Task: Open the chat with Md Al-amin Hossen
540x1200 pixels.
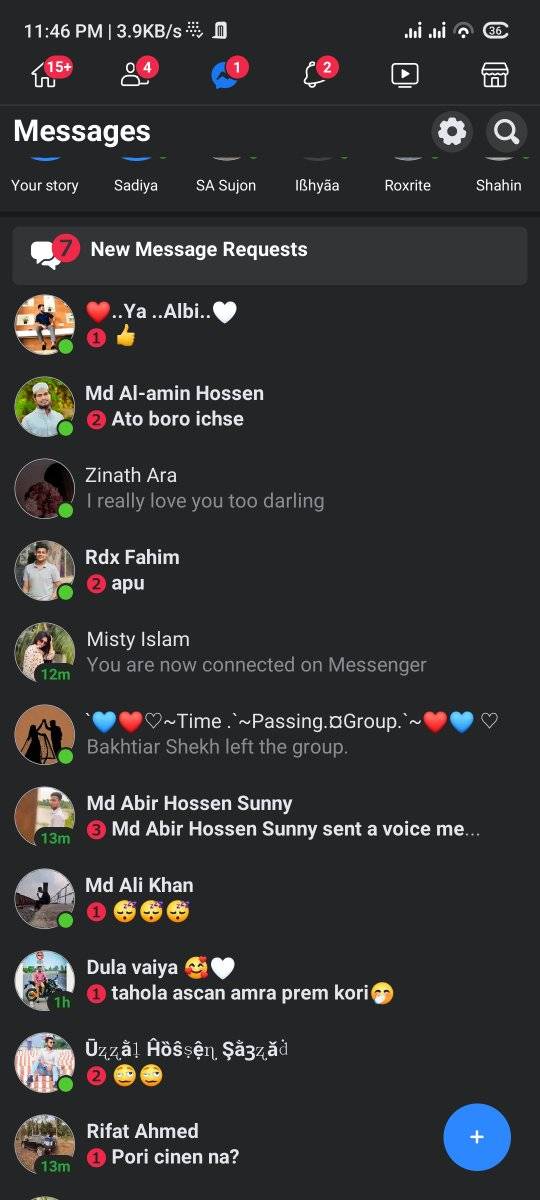Action: [x=270, y=407]
